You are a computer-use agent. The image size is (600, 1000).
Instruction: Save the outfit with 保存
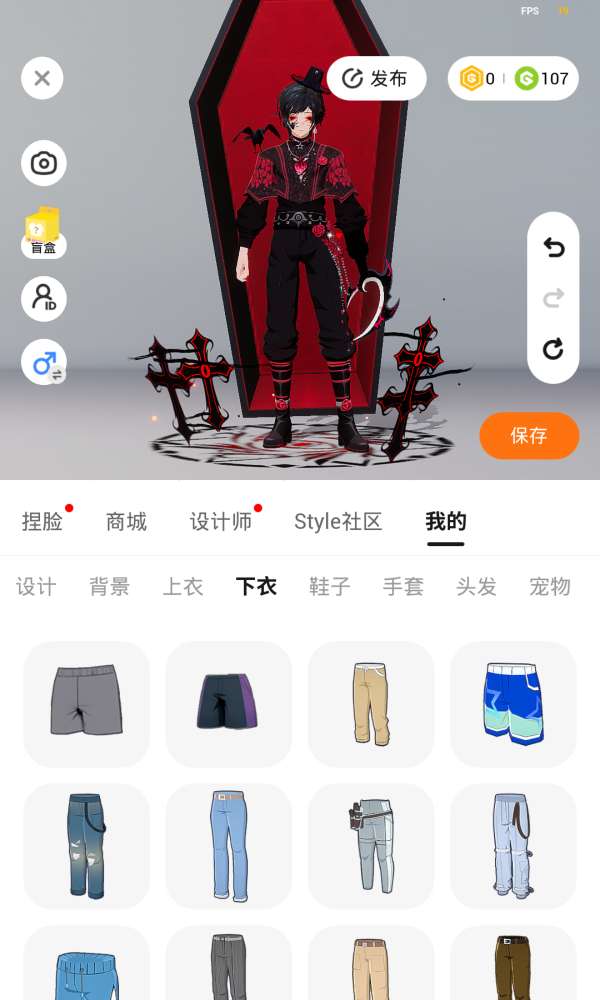tap(529, 436)
